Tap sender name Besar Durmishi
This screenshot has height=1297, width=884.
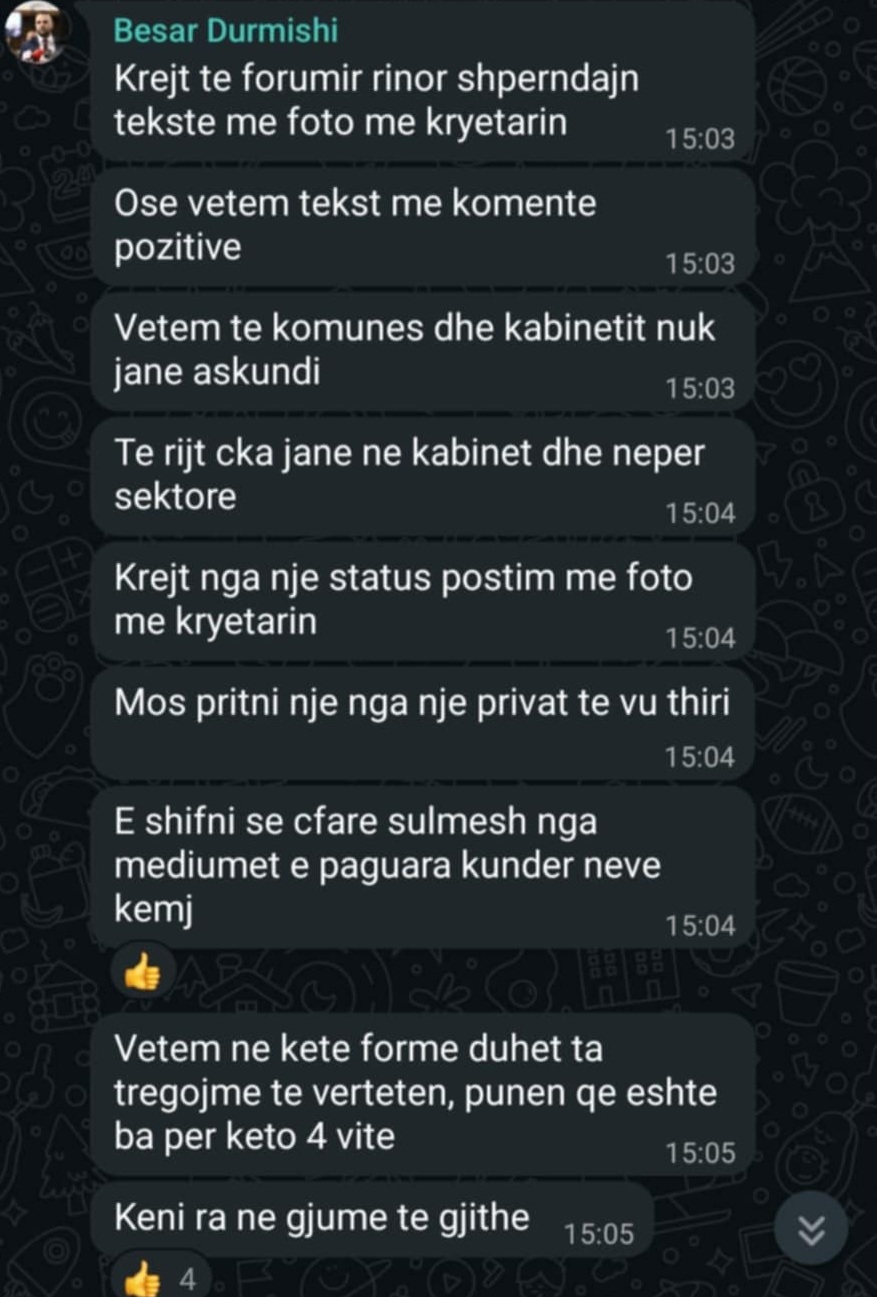225,30
